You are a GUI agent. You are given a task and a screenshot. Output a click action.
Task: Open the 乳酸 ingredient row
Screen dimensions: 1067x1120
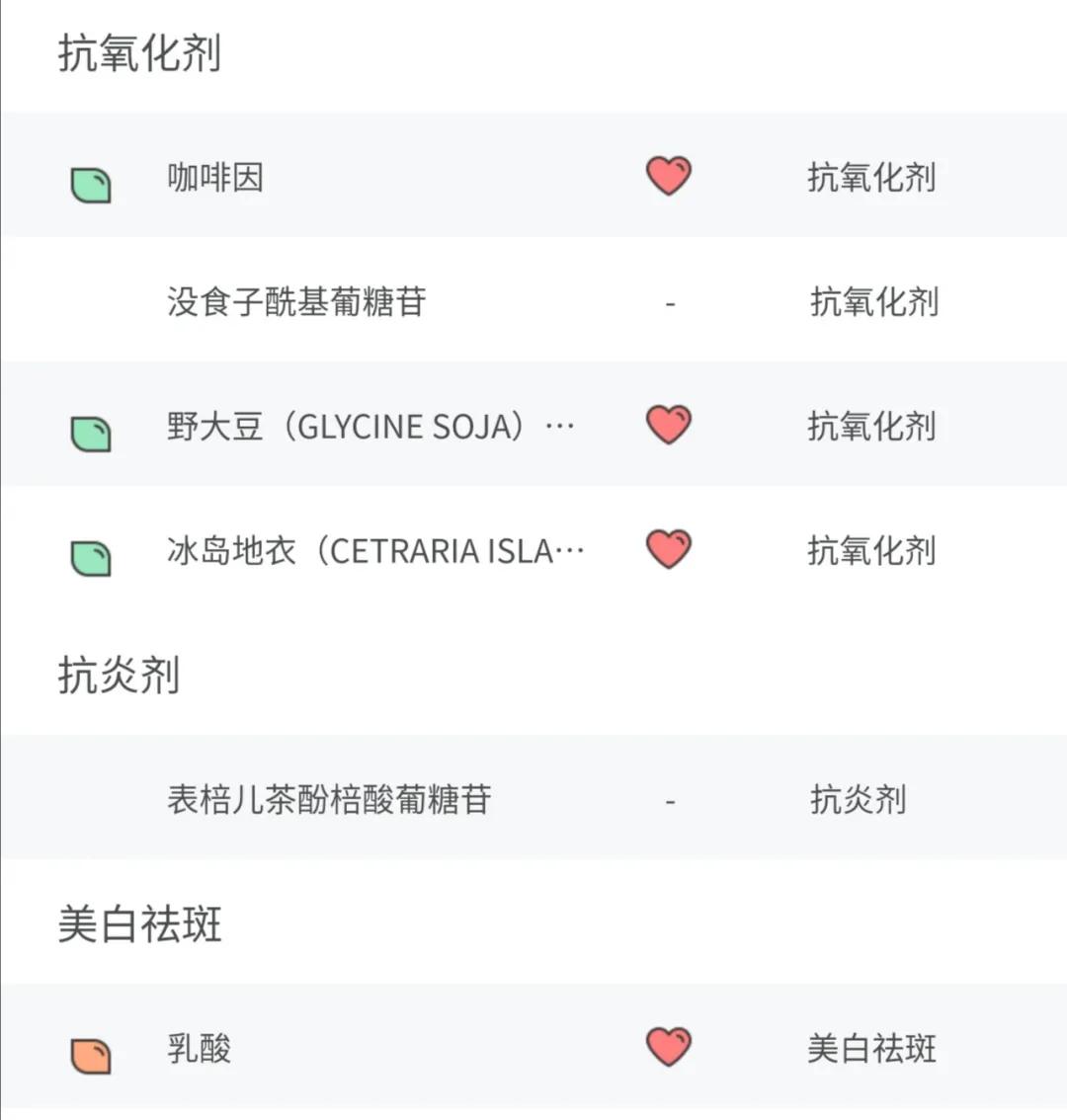coord(200,1048)
